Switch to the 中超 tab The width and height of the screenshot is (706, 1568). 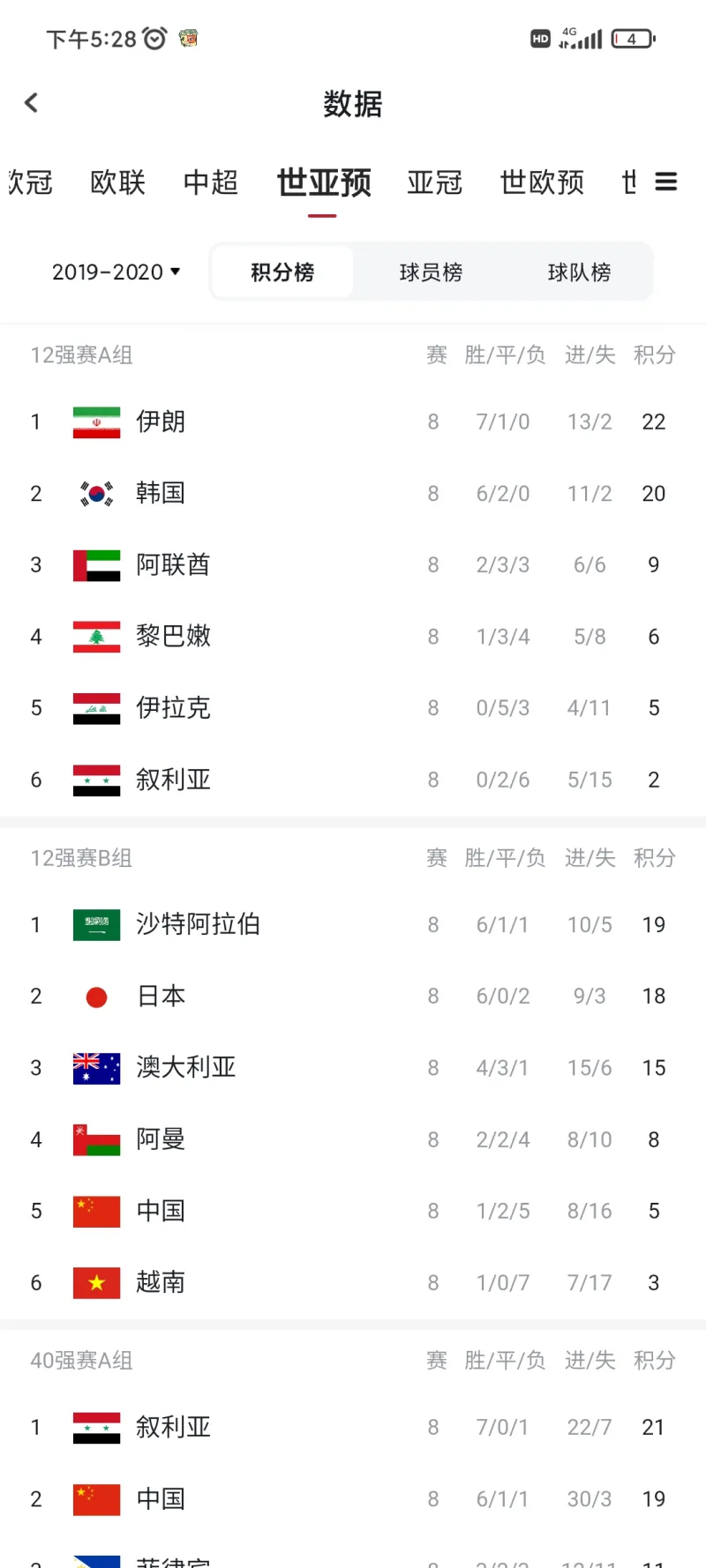point(211,183)
